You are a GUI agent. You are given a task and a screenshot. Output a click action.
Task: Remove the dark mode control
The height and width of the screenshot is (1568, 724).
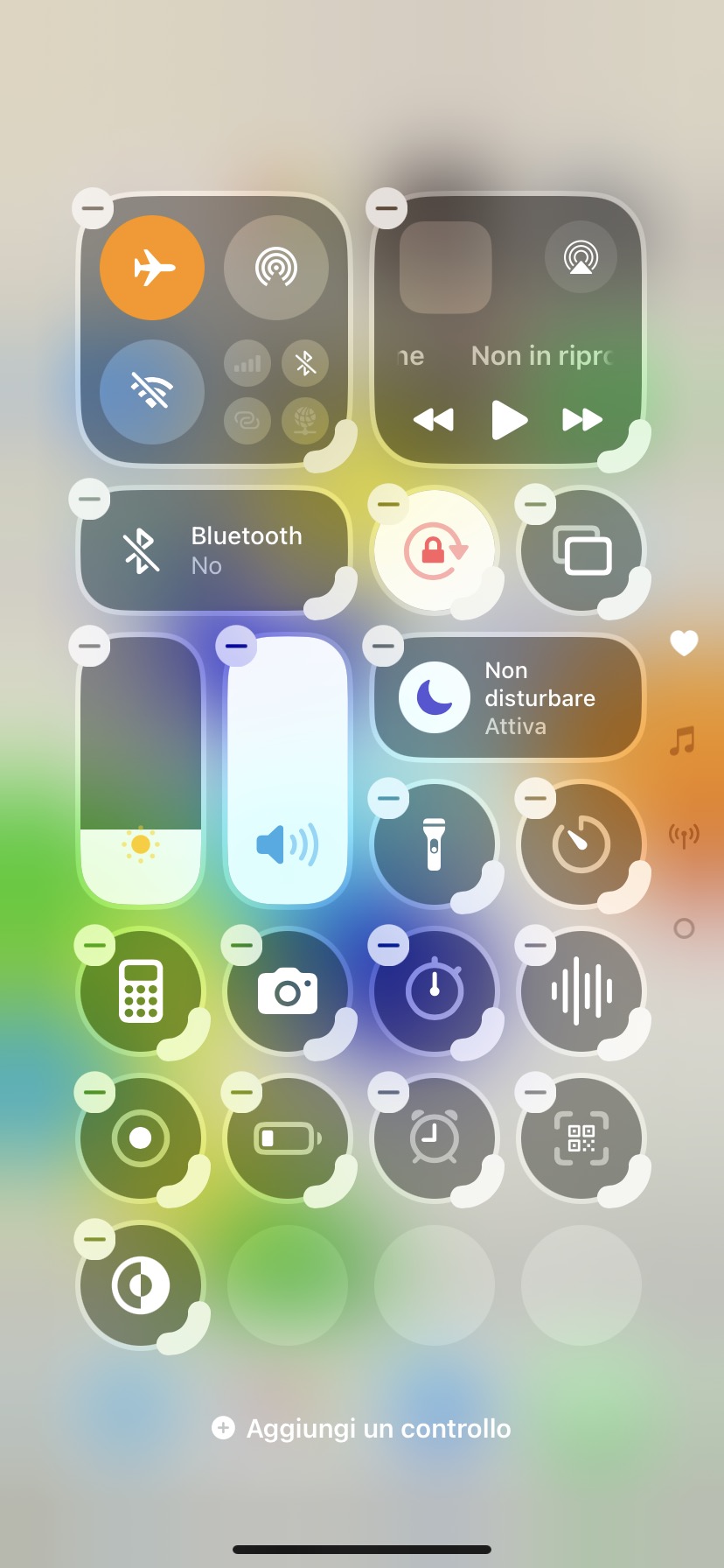click(94, 1239)
